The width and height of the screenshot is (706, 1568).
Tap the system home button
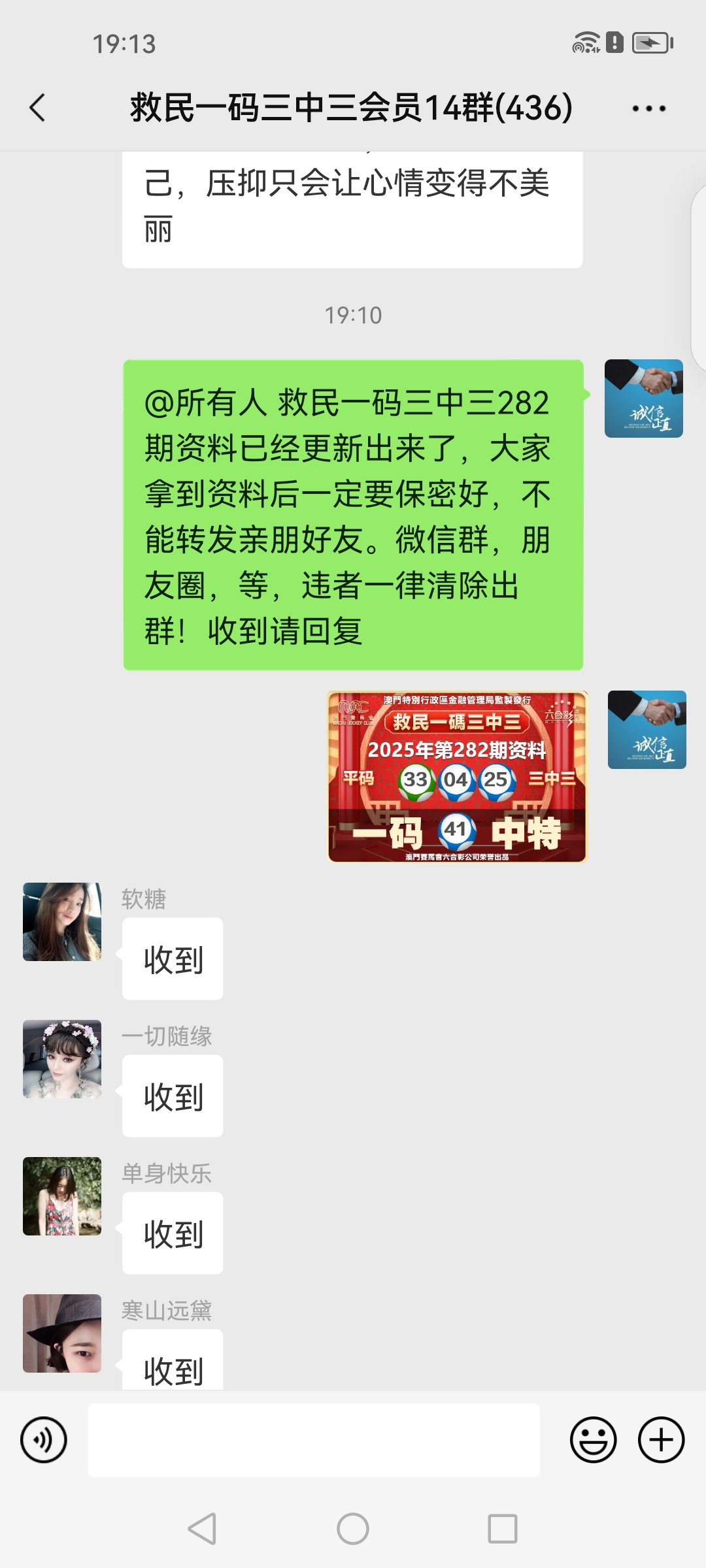coord(353,1529)
